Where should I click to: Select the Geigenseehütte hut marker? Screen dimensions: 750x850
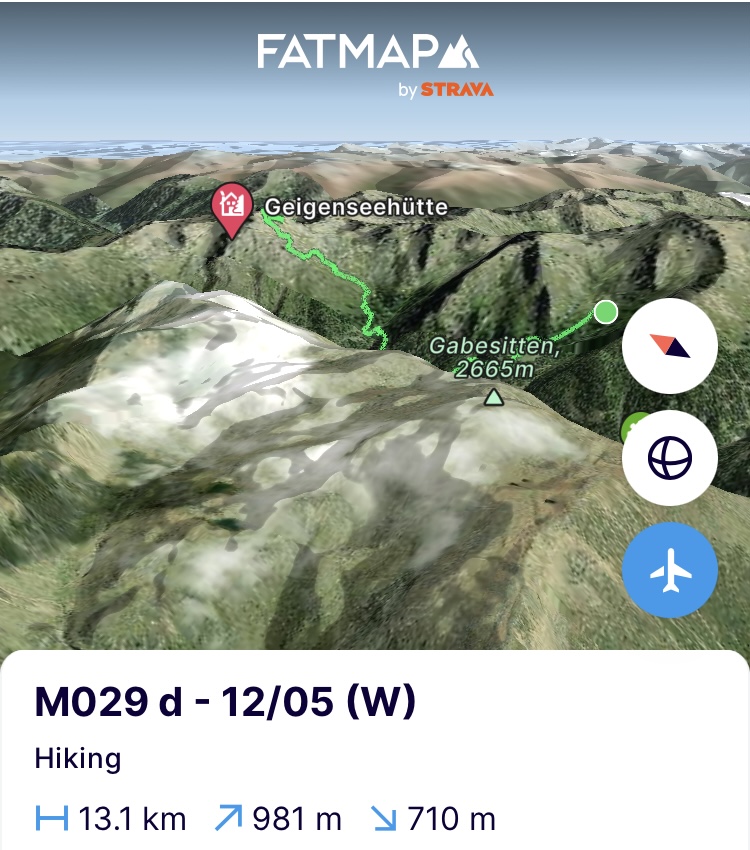(x=232, y=207)
